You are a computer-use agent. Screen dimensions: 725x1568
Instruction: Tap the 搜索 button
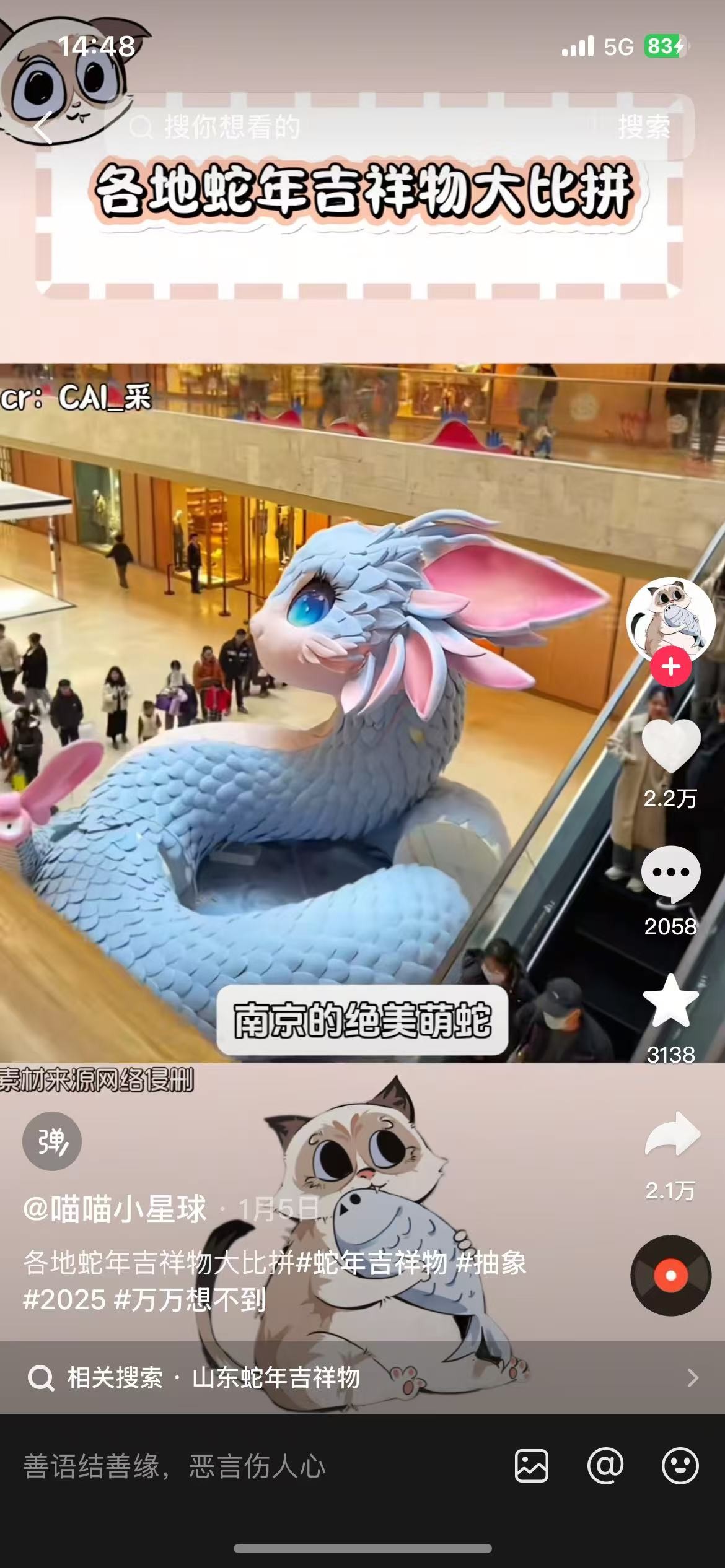pos(644,127)
